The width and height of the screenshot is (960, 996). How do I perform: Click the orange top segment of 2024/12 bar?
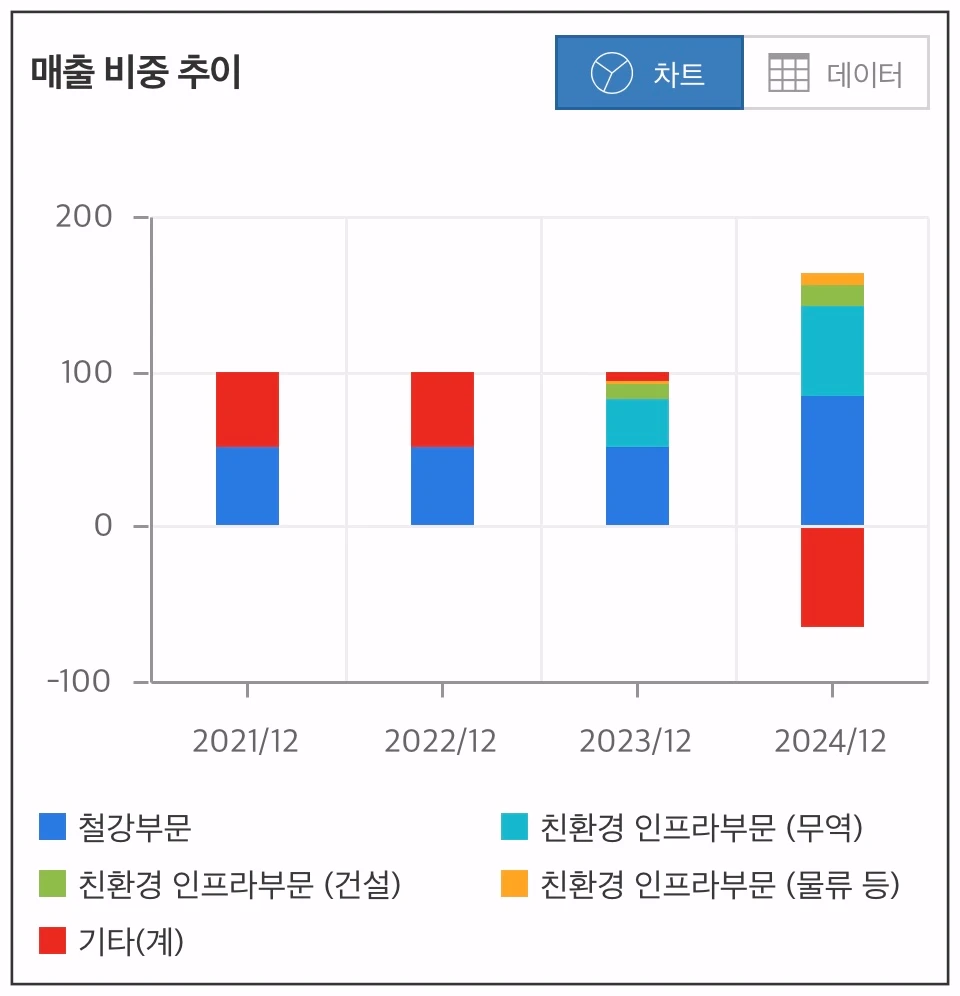coord(831,278)
